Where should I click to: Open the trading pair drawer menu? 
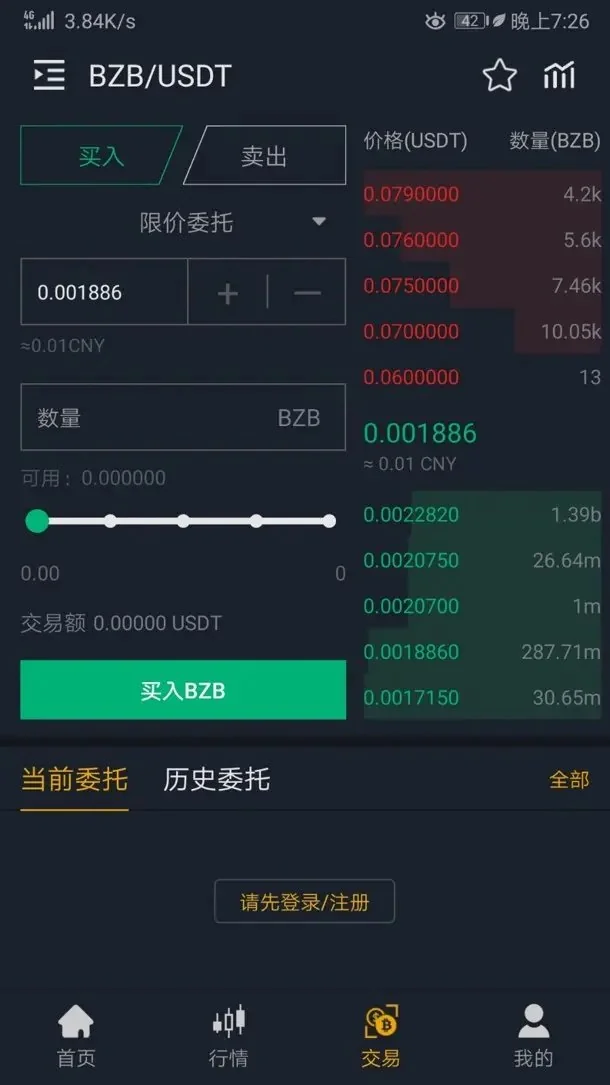tap(49, 76)
